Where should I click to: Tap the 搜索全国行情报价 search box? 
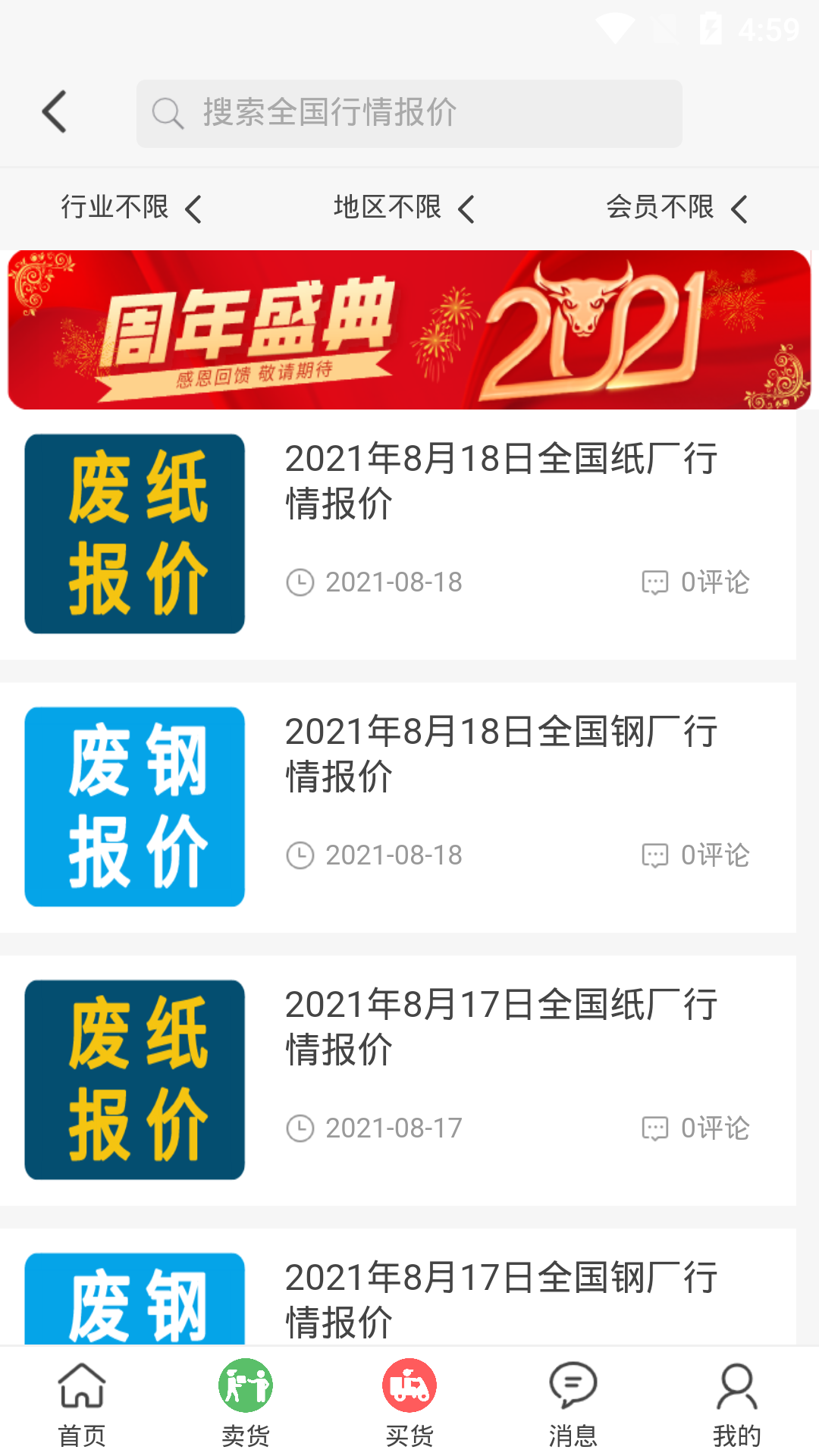coord(409,114)
